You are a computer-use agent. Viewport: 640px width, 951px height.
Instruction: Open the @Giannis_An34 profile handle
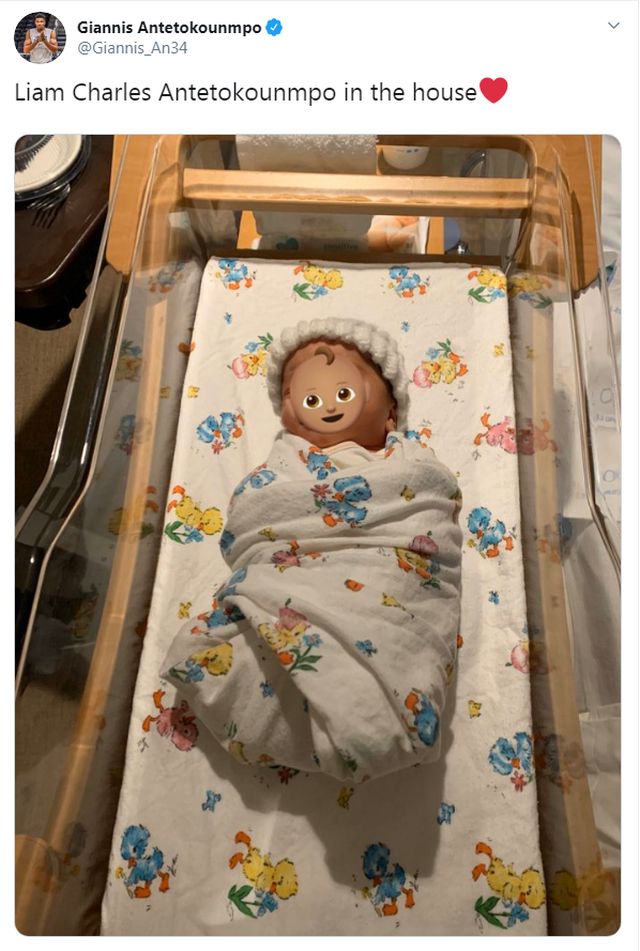(132, 48)
